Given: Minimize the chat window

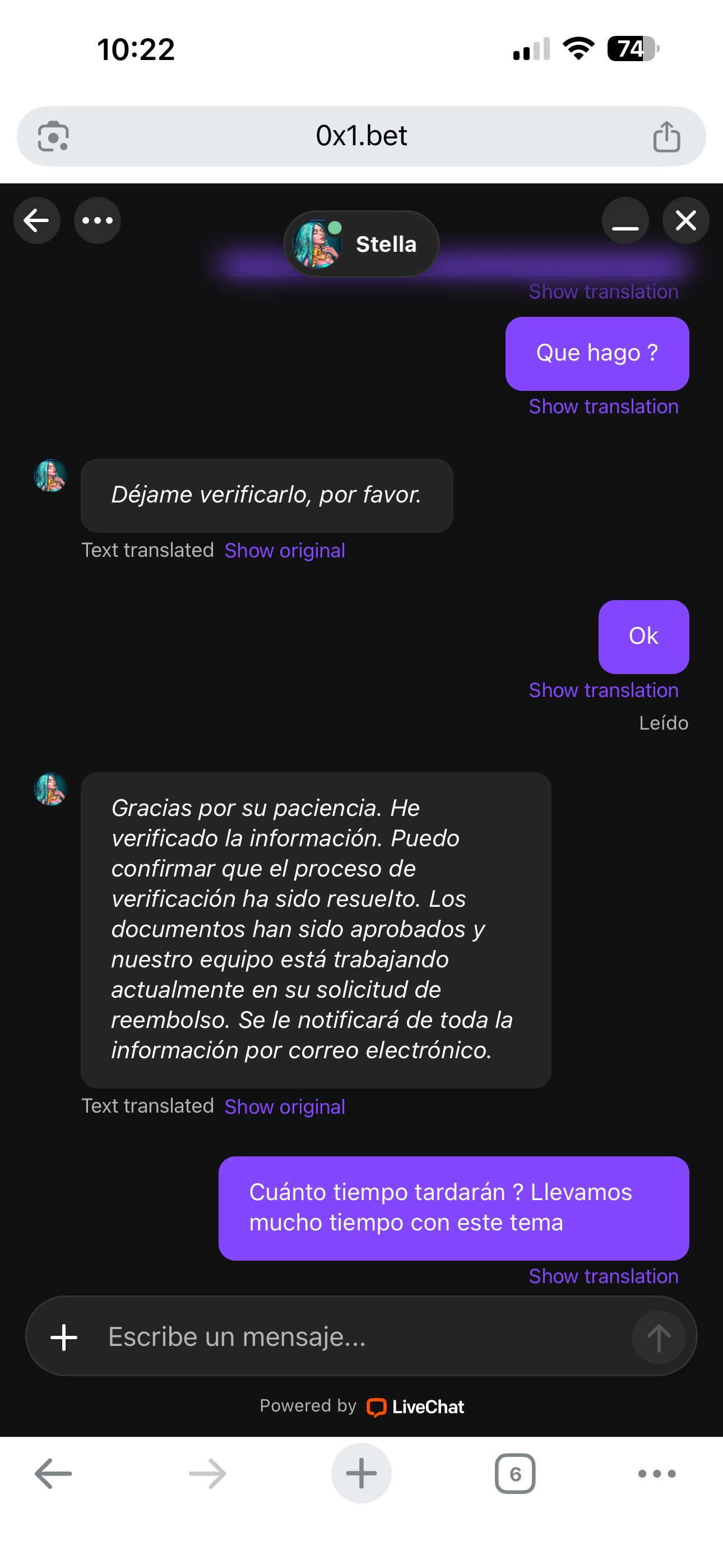Looking at the screenshot, I should [625, 220].
